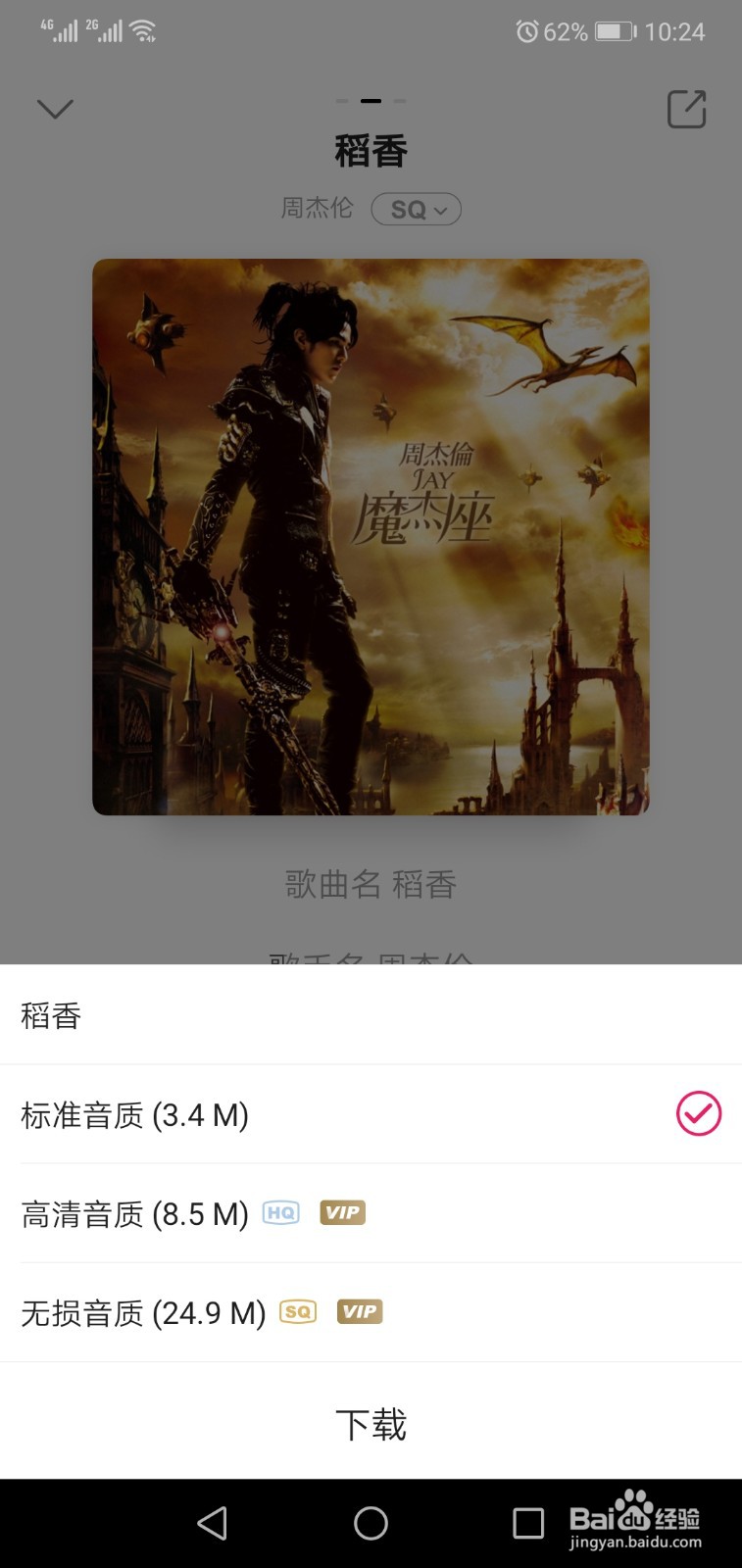
Task: Collapse the player with down chevron
Action: point(55,108)
